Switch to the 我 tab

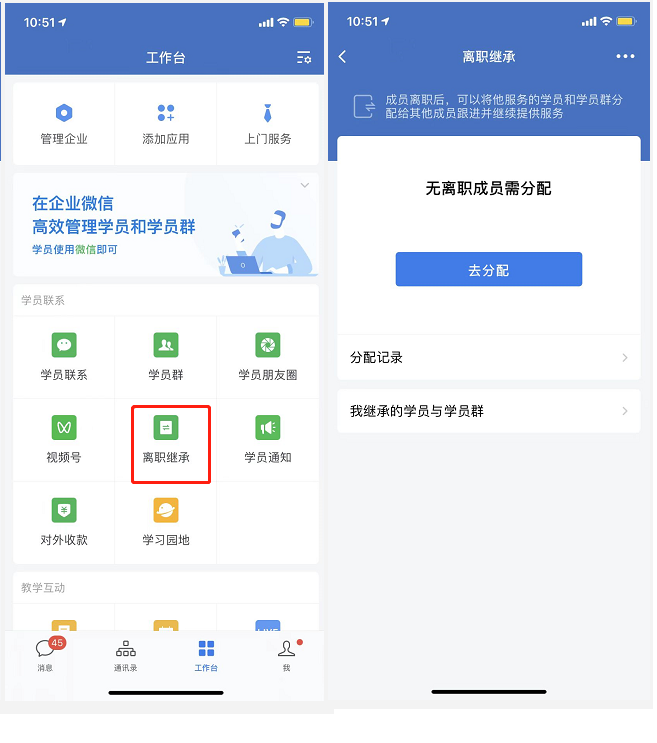click(x=286, y=656)
